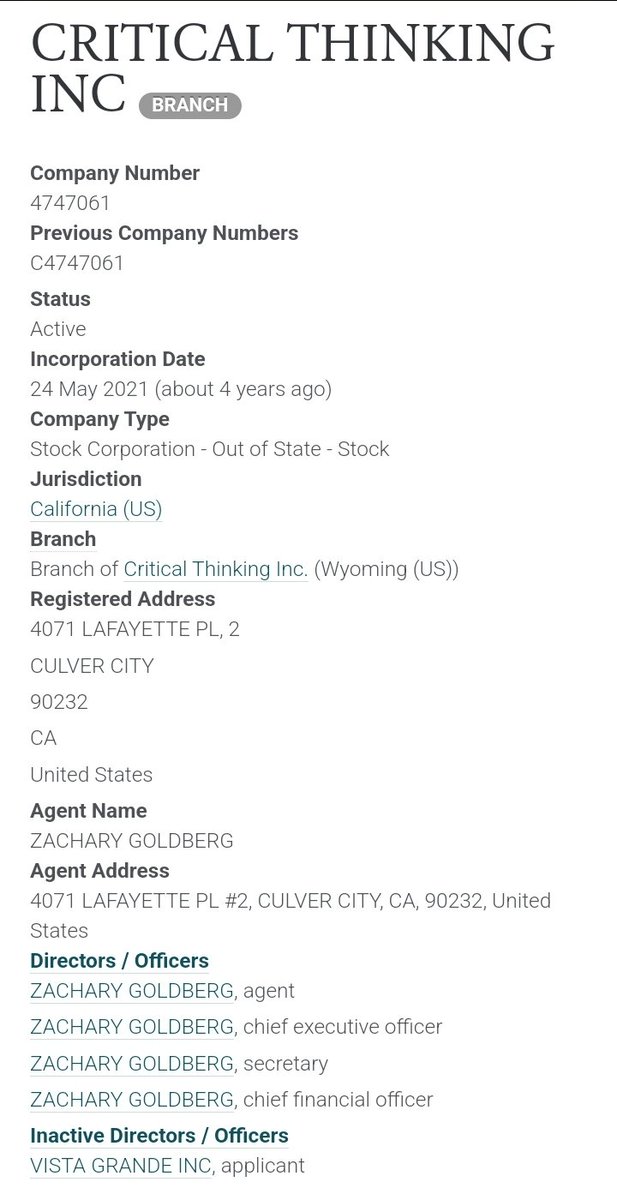The width and height of the screenshot is (617, 1200).
Task: Open the Critical Thinking Inc. Wyoming parent link
Action: tap(215, 569)
